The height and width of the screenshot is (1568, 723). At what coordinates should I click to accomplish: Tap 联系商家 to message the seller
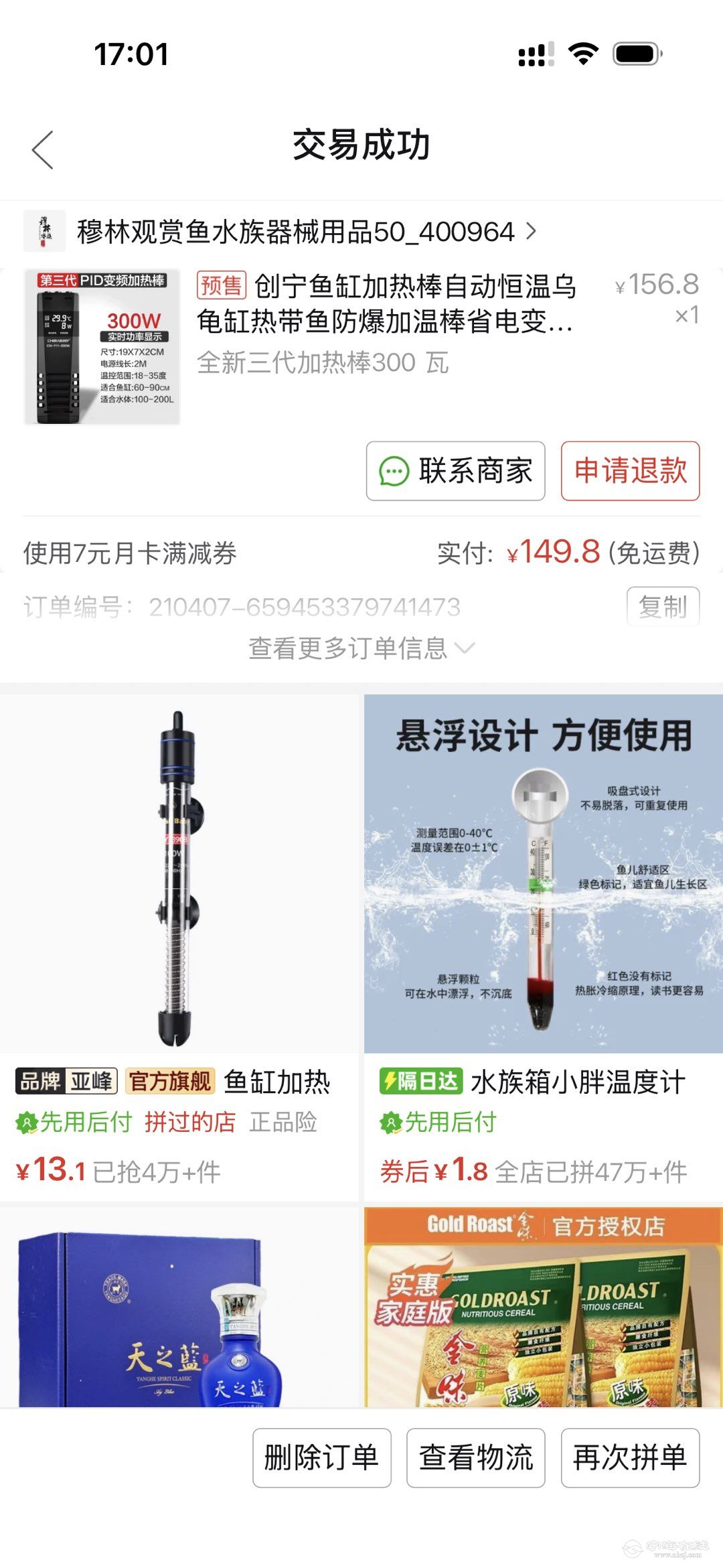[455, 471]
